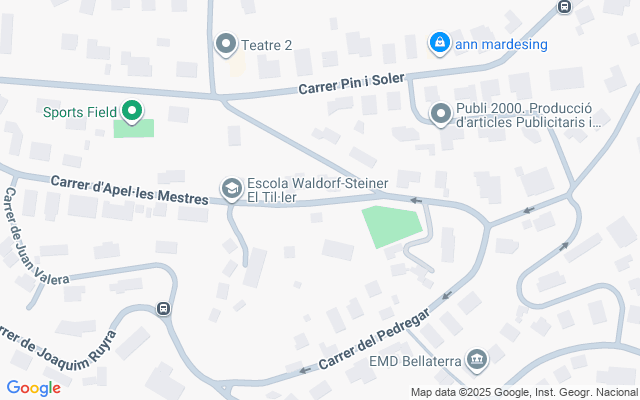Select the ann mardesing shop marker
This screenshot has width=640, height=400.
438,43
